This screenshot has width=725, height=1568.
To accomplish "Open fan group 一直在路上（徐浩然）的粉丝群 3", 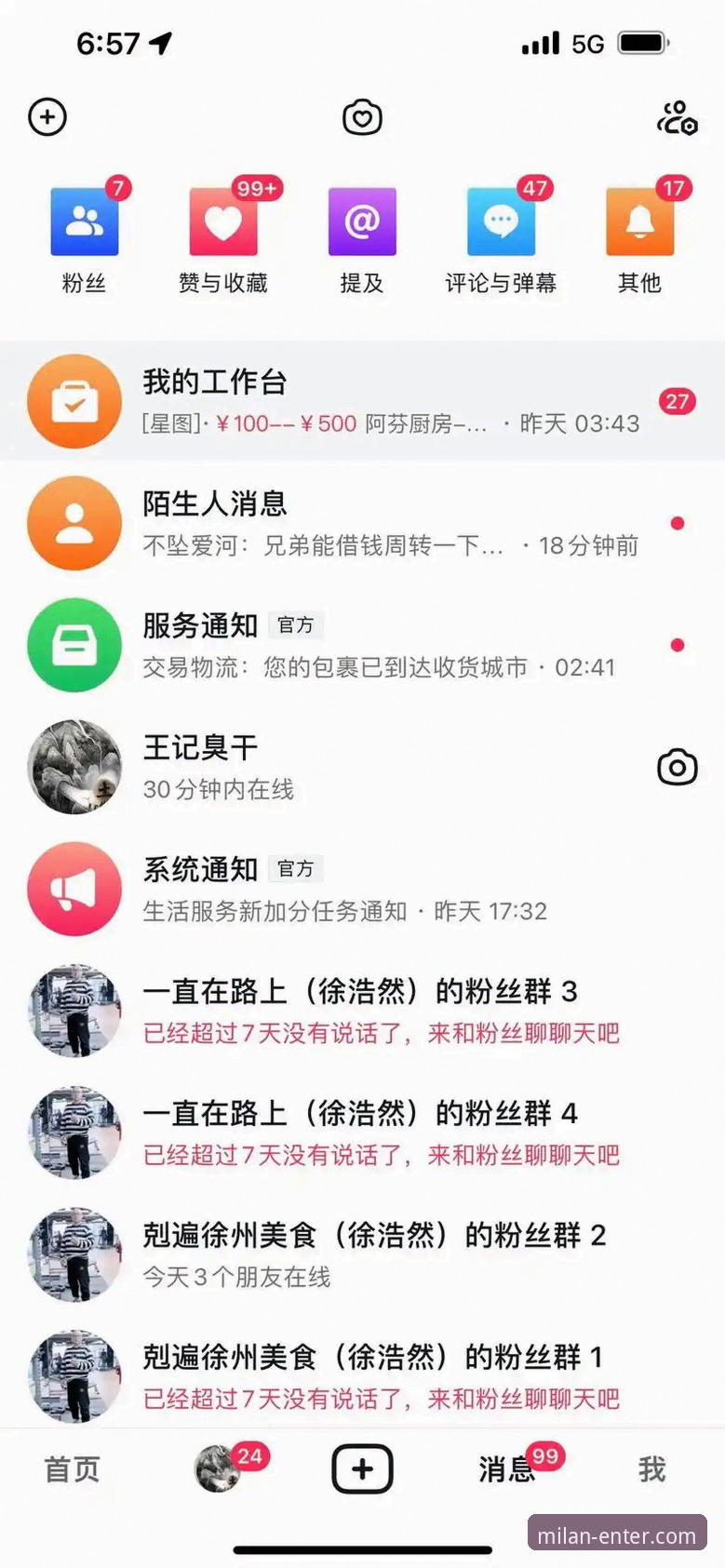I will tap(362, 1011).
